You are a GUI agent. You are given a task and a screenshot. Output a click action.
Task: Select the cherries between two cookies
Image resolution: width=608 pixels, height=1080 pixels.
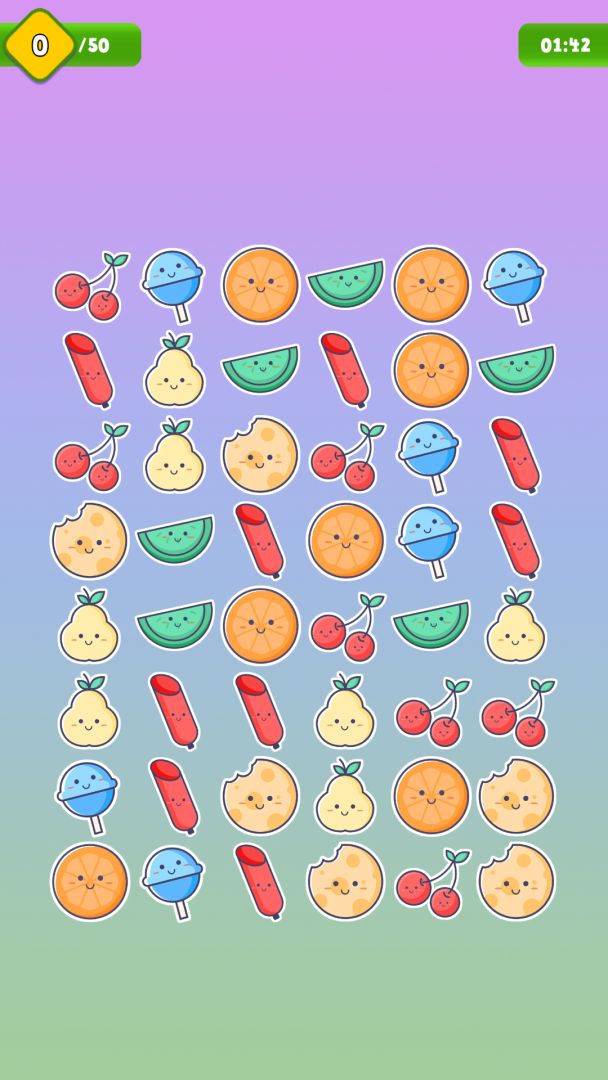pyautogui.click(x=430, y=882)
